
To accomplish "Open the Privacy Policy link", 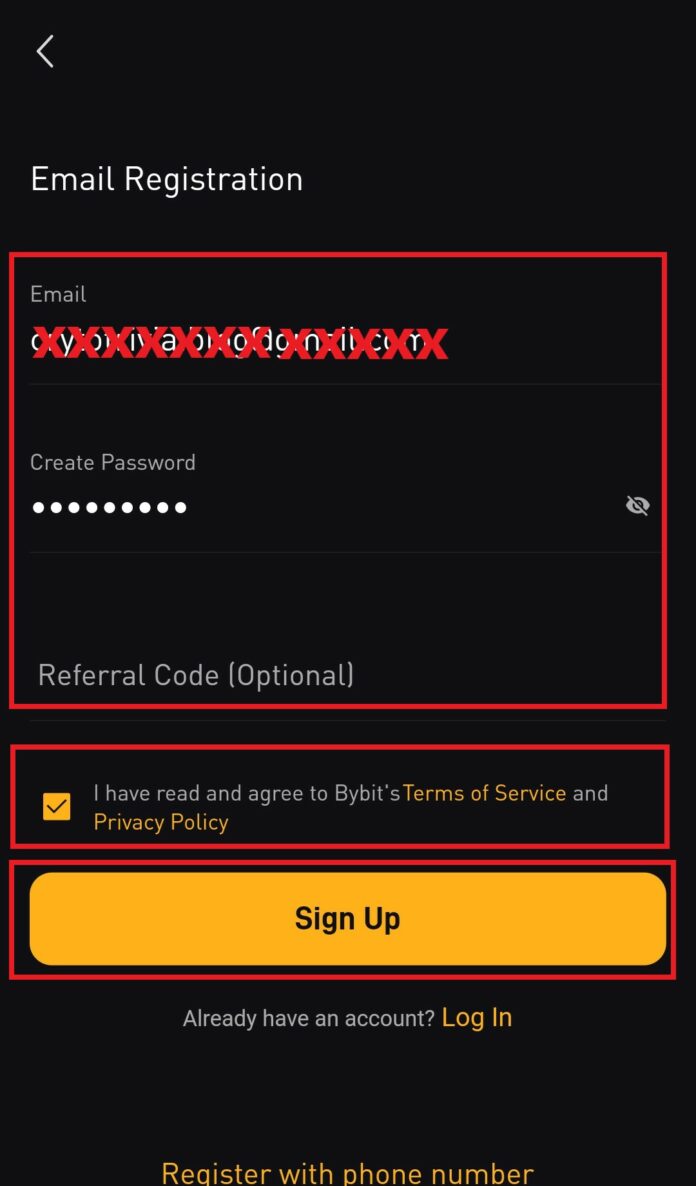I will point(160,822).
